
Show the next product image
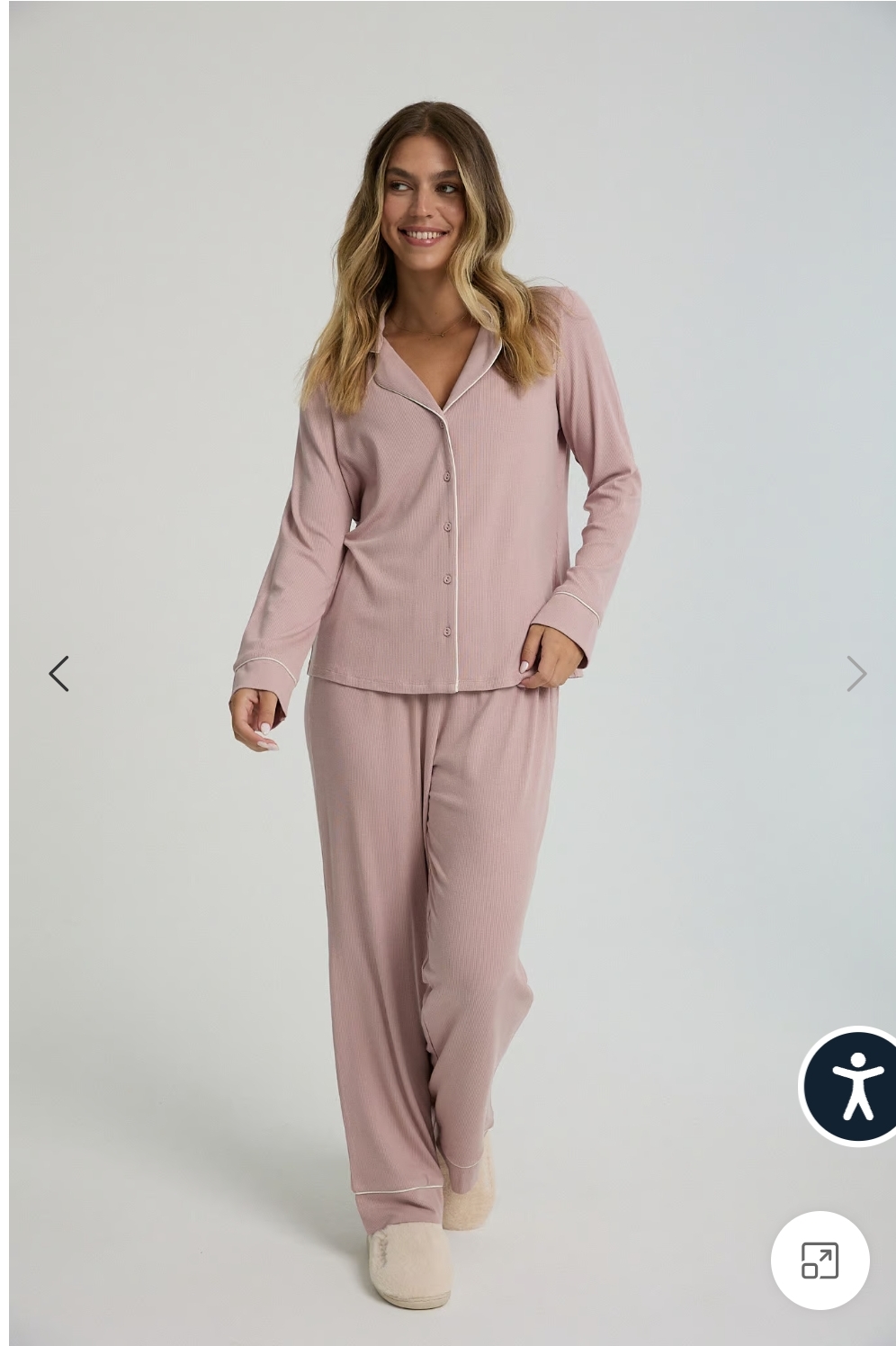point(856,673)
